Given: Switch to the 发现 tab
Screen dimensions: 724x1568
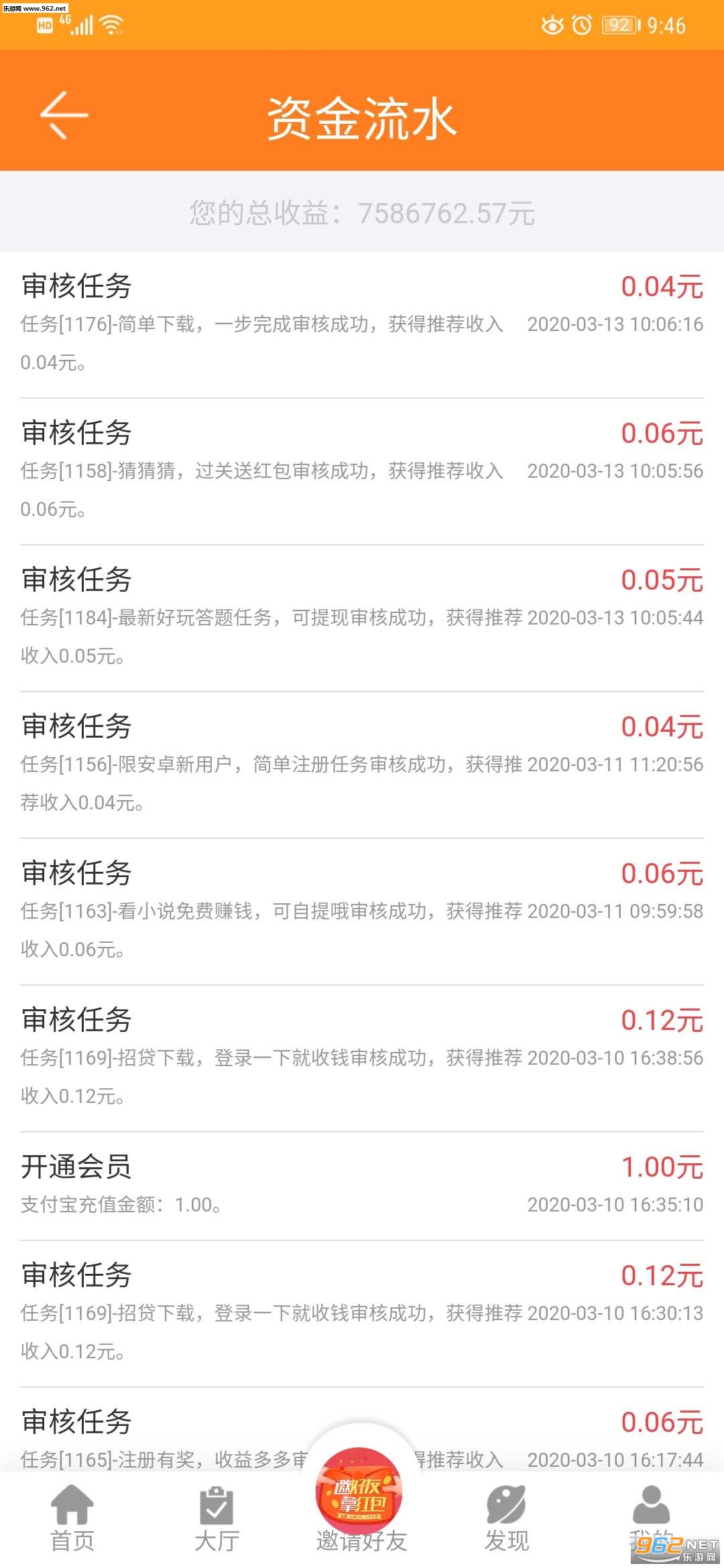Looking at the screenshot, I should click(507, 1518).
